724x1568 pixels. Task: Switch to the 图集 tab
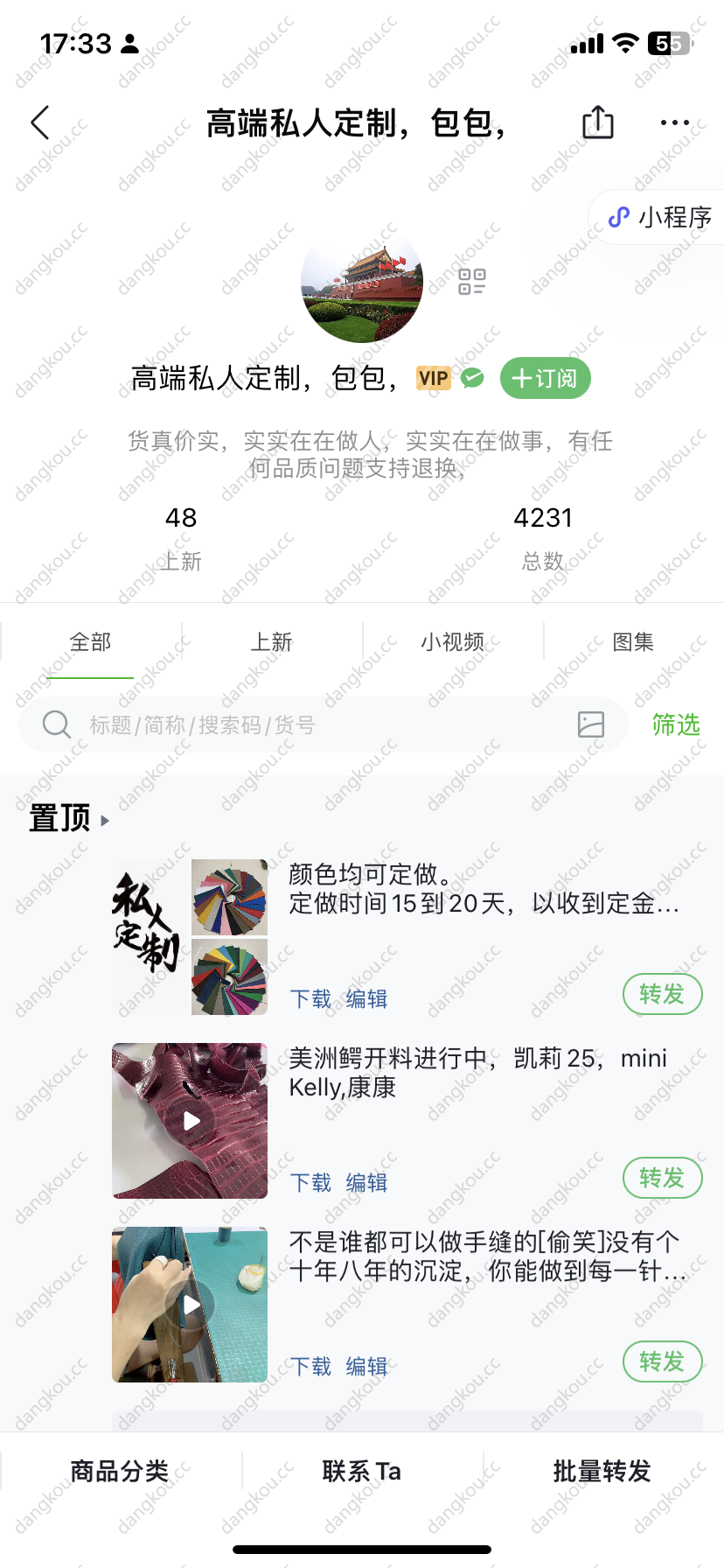pos(633,642)
